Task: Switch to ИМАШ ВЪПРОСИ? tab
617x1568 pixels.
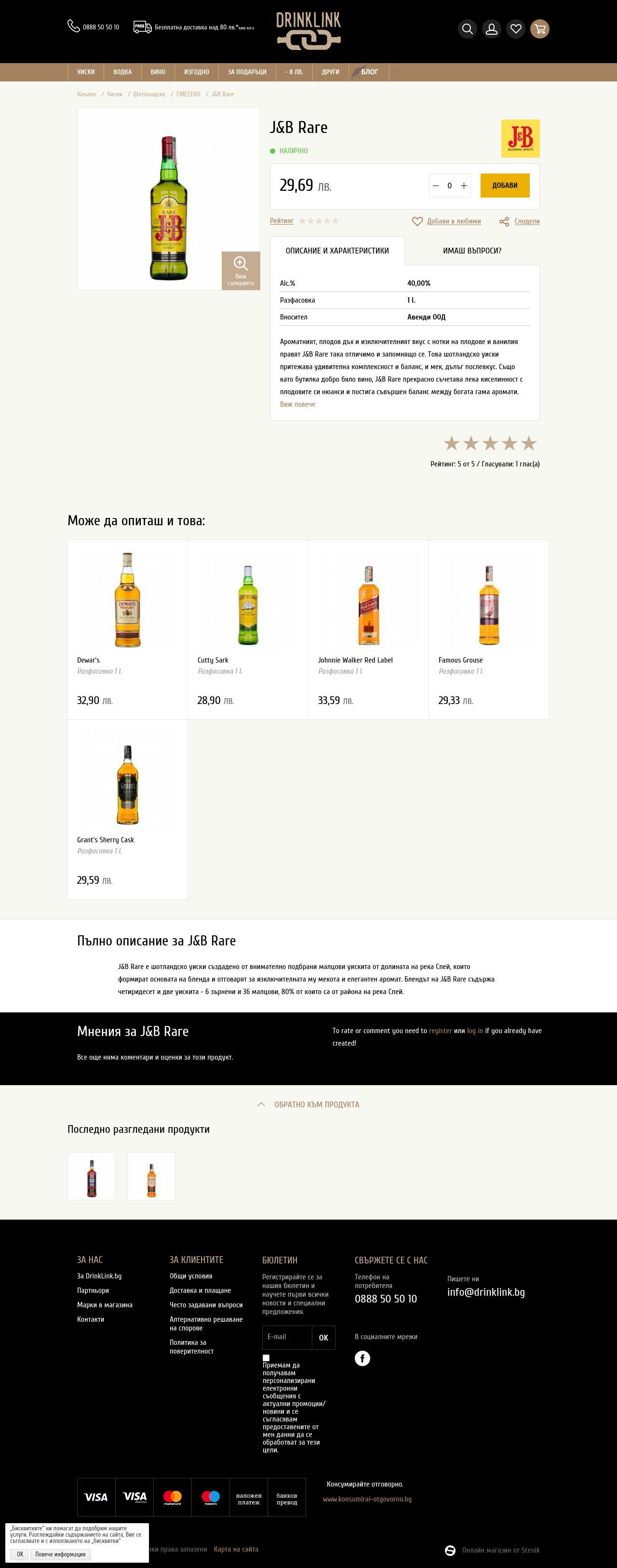Action: click(472, 251)
